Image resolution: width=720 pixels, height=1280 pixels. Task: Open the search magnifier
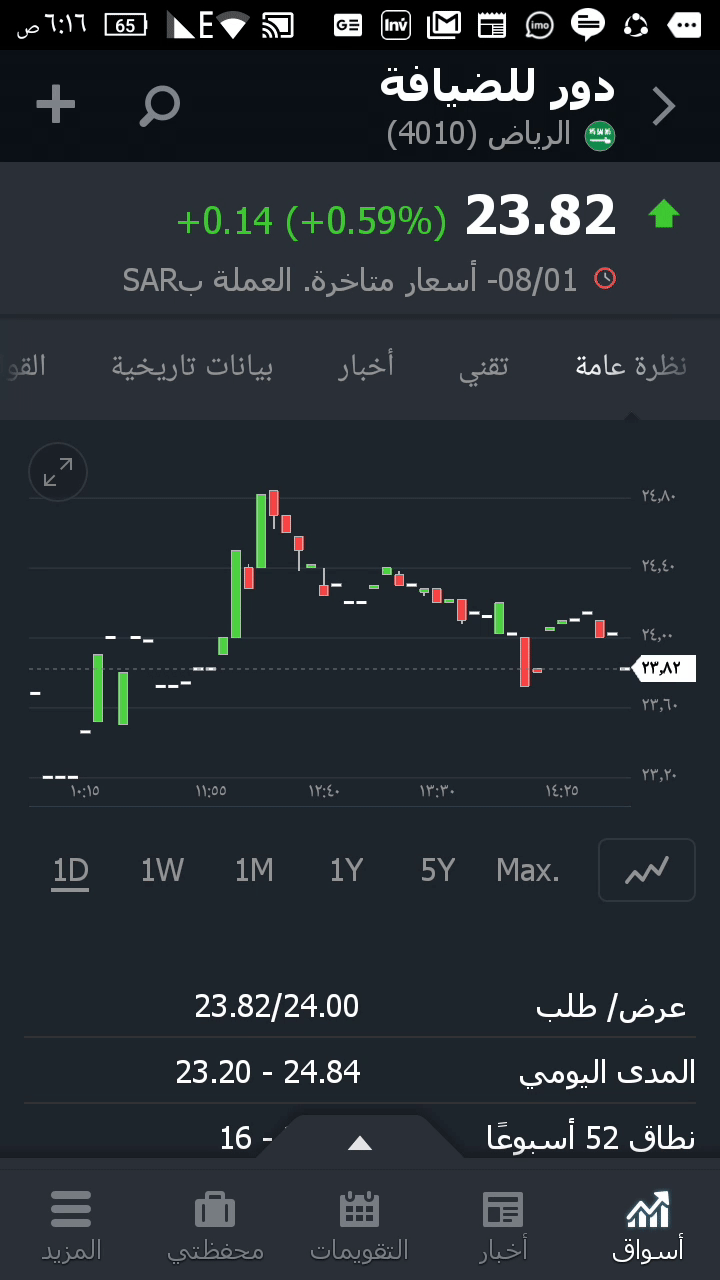coord(160,105)
